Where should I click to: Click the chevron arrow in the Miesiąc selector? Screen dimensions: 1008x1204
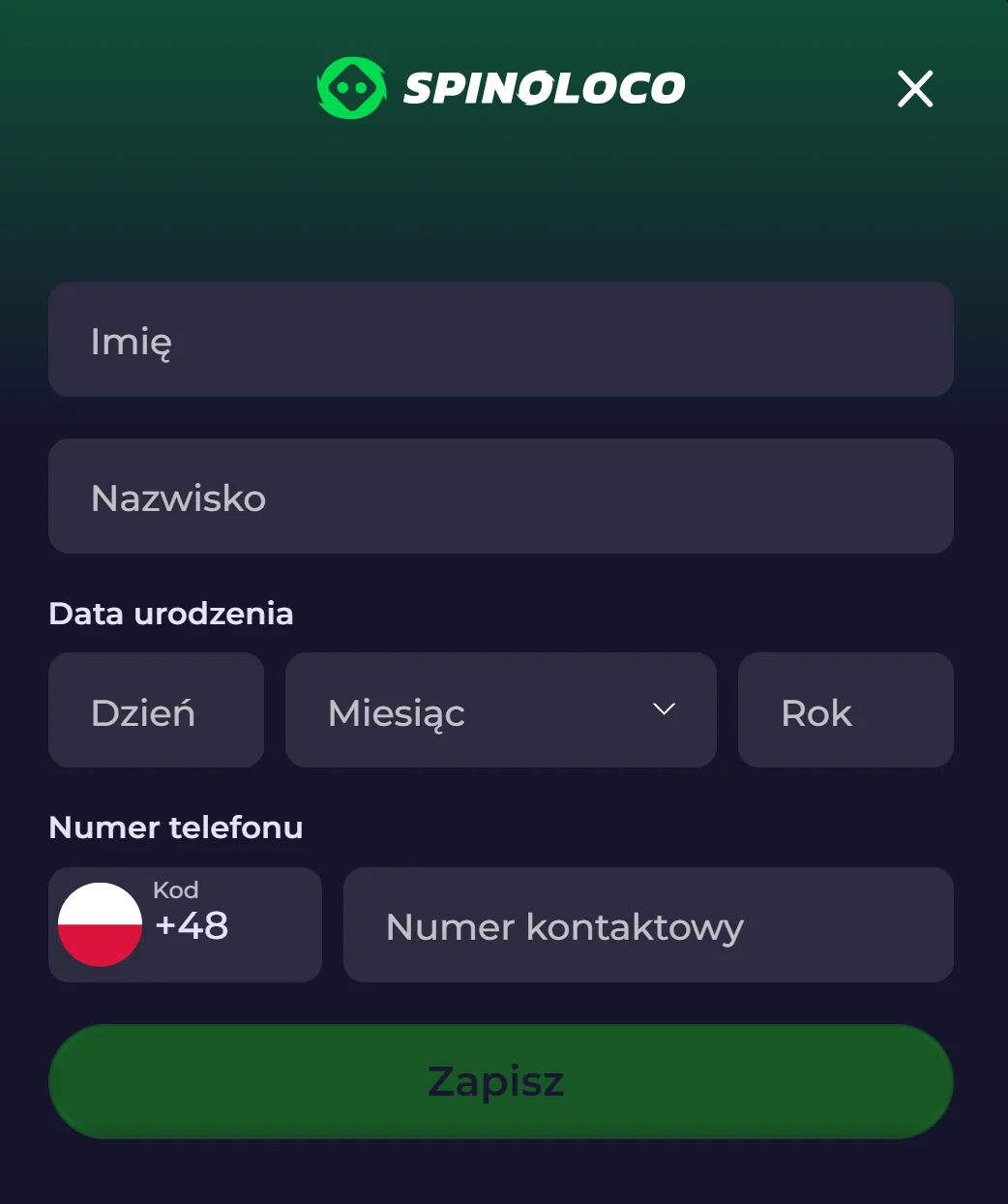[664, 709]
